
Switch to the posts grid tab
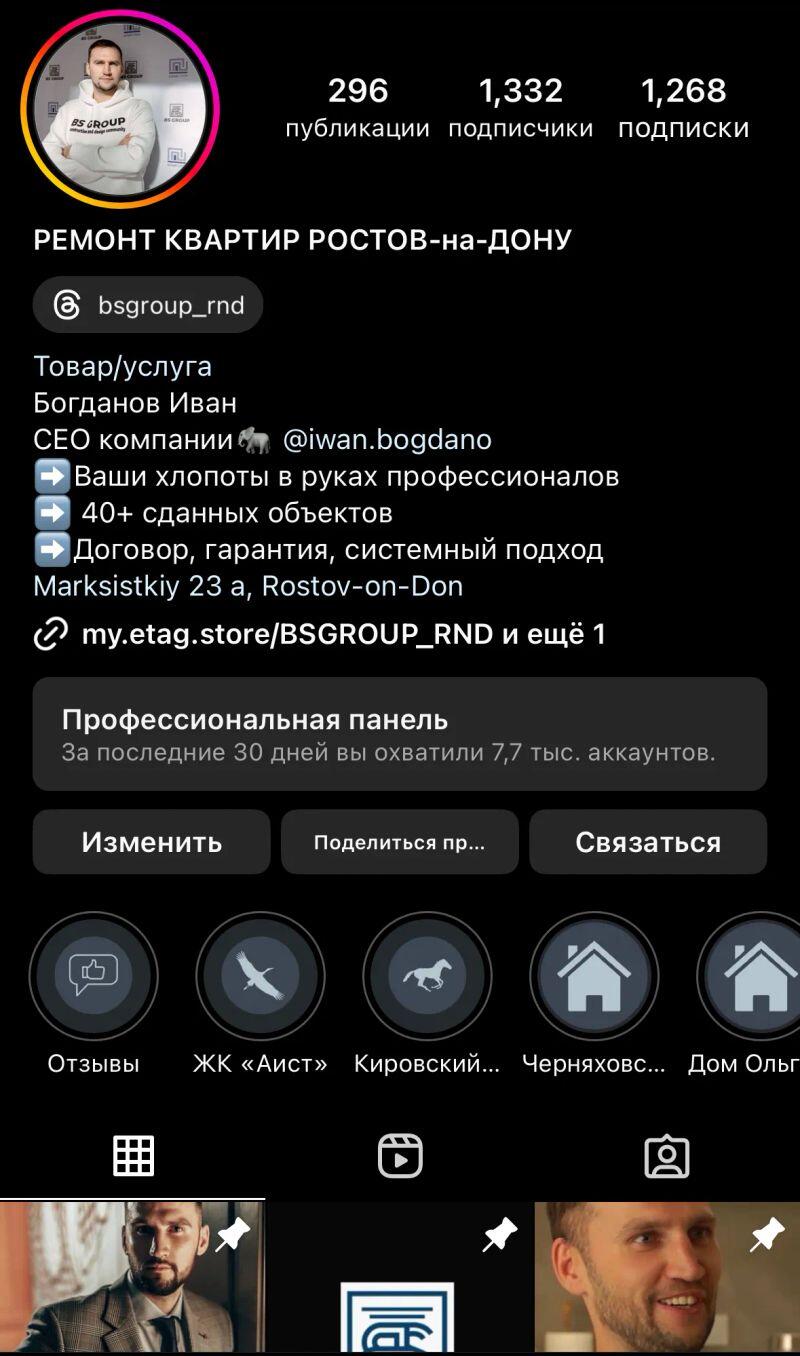[133, 1157]
